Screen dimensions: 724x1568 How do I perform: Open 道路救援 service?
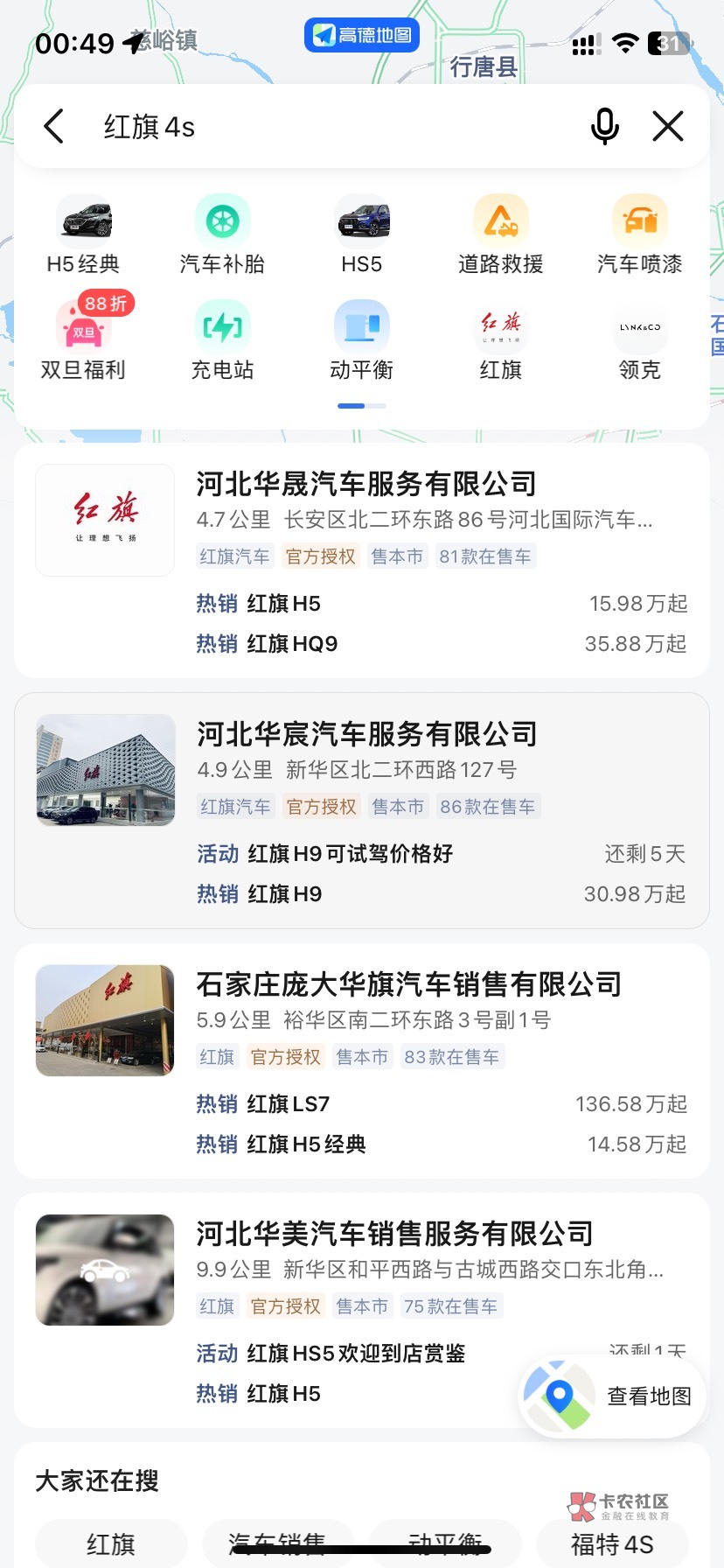[501, 236]
